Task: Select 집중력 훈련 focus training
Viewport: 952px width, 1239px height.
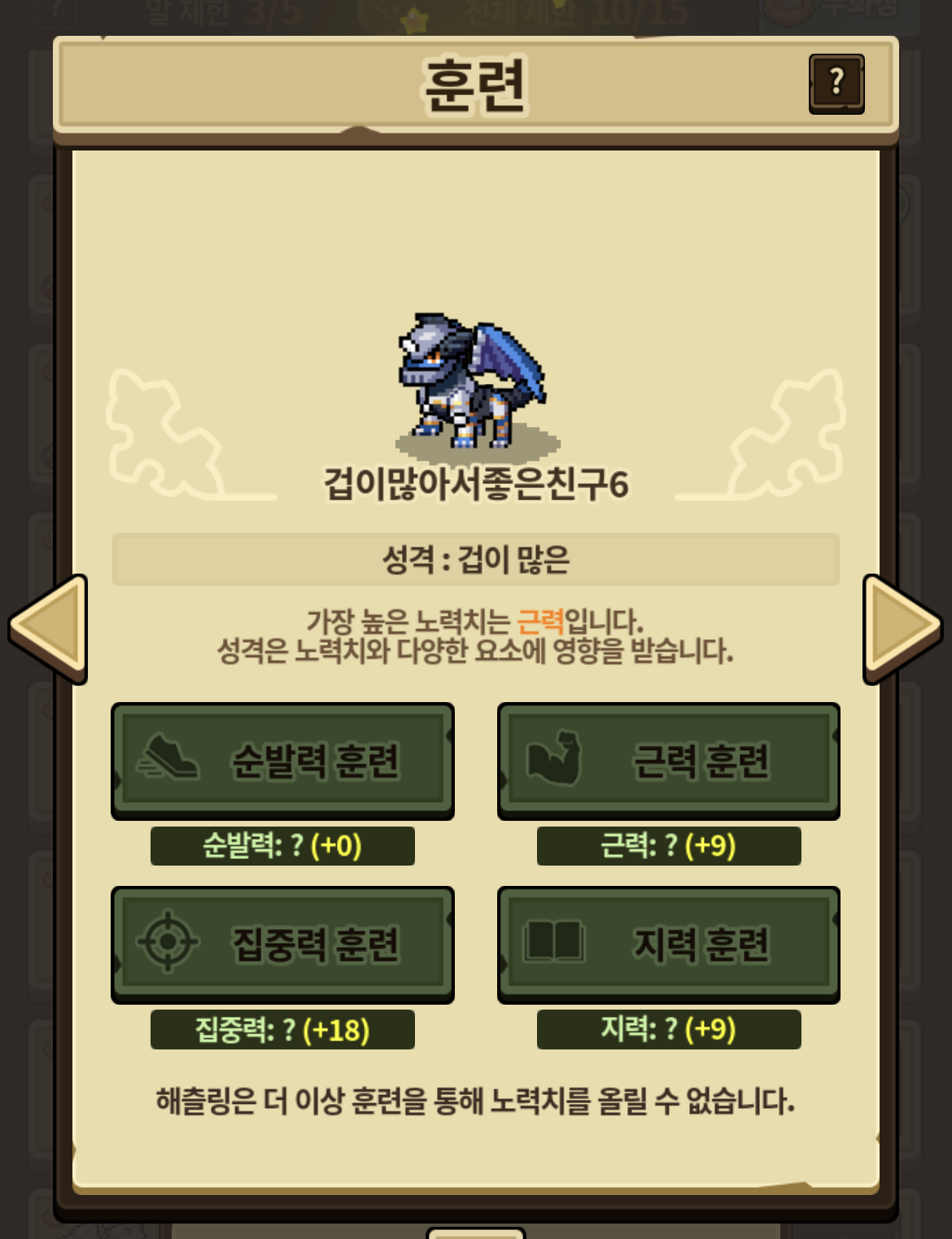Action: point(282,944)
